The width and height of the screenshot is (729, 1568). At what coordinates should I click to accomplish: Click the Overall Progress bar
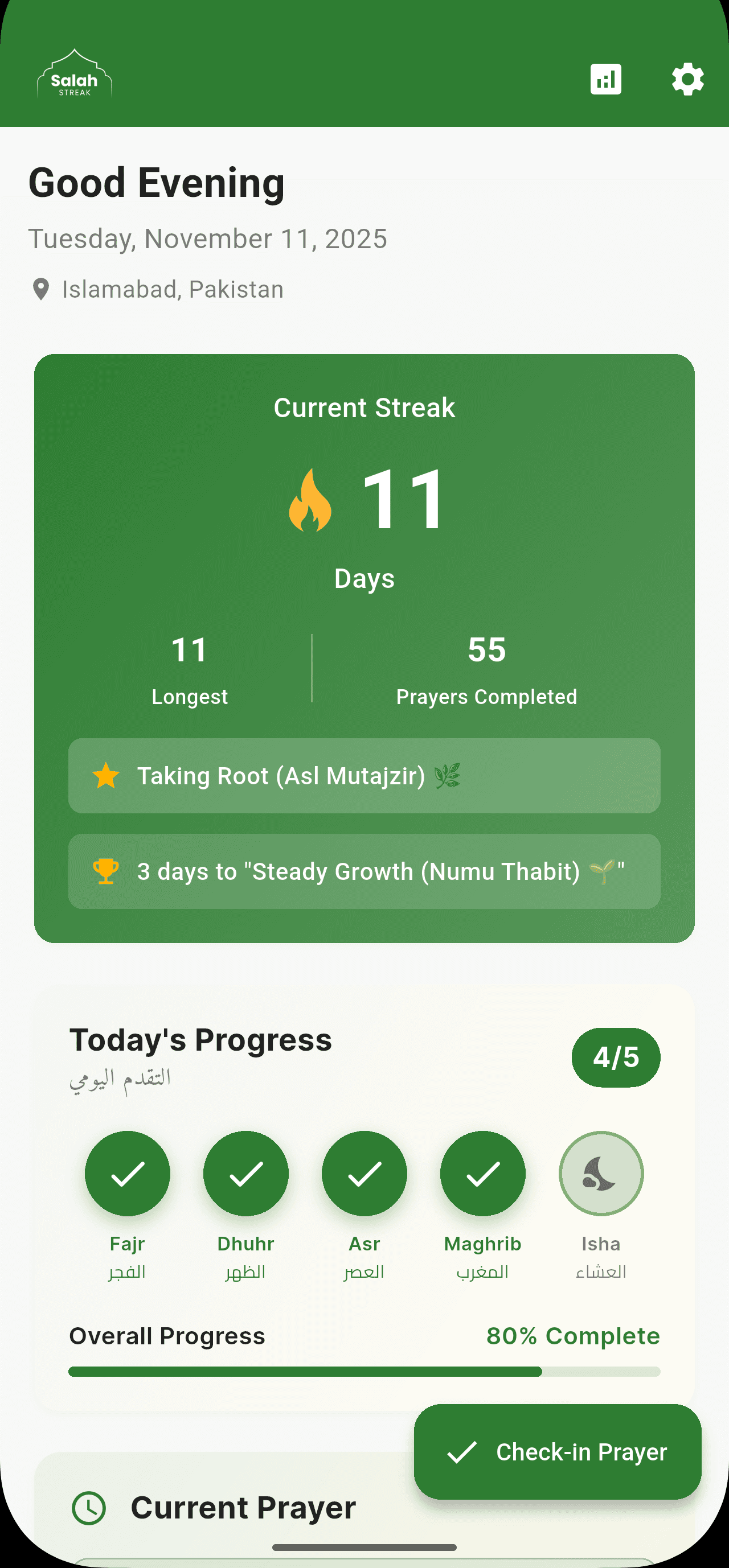(x=364, y=1373)
